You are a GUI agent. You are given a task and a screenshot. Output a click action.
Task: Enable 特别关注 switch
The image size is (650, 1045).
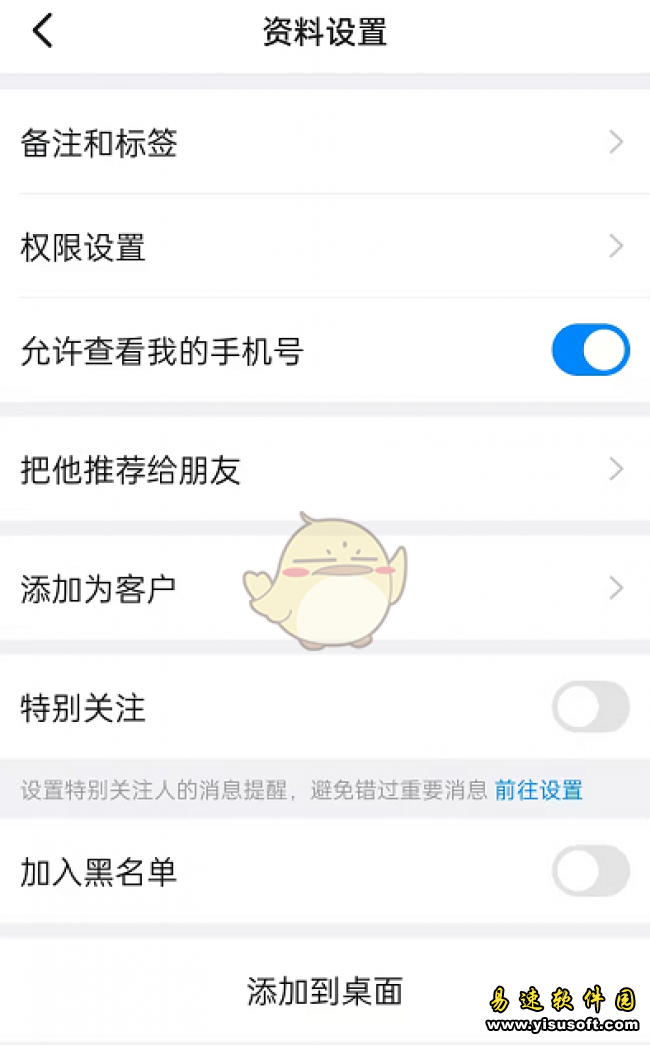590,706
